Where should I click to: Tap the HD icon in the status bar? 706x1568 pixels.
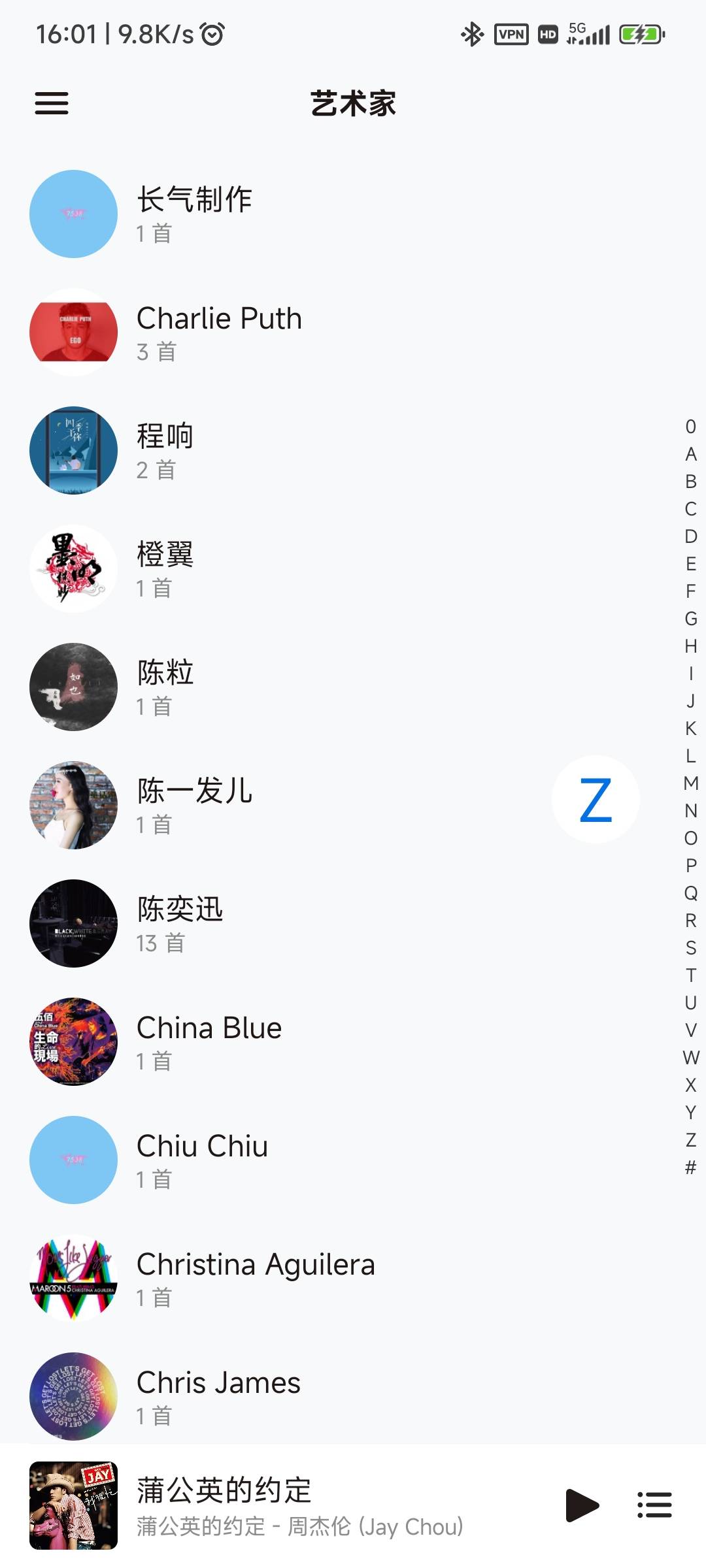(548, 36)
